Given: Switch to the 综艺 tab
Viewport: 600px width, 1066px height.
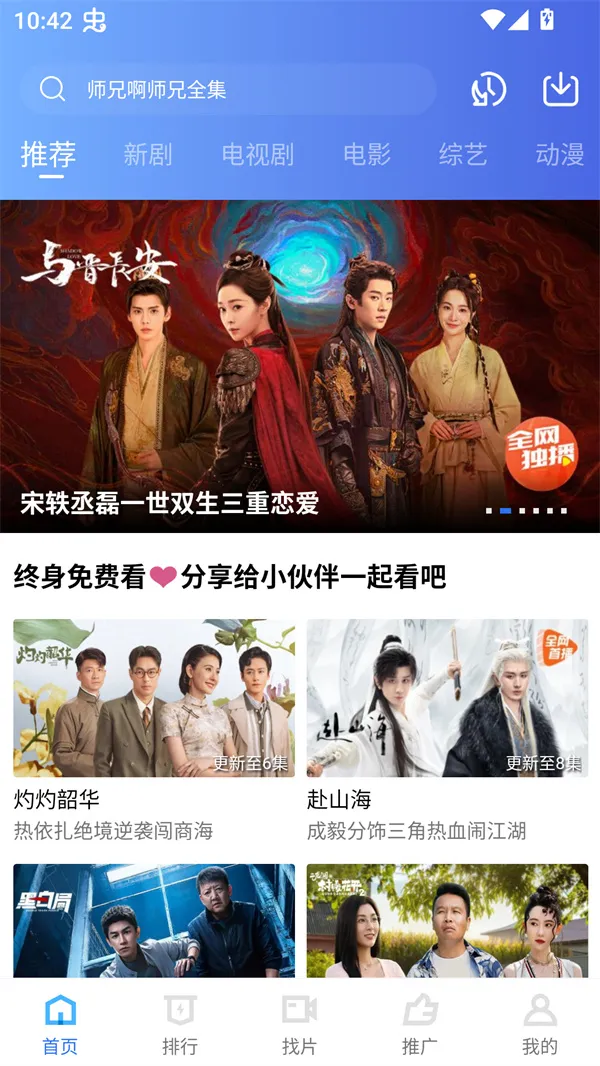Looking at the screenshot, I should (x=463, y=155).
